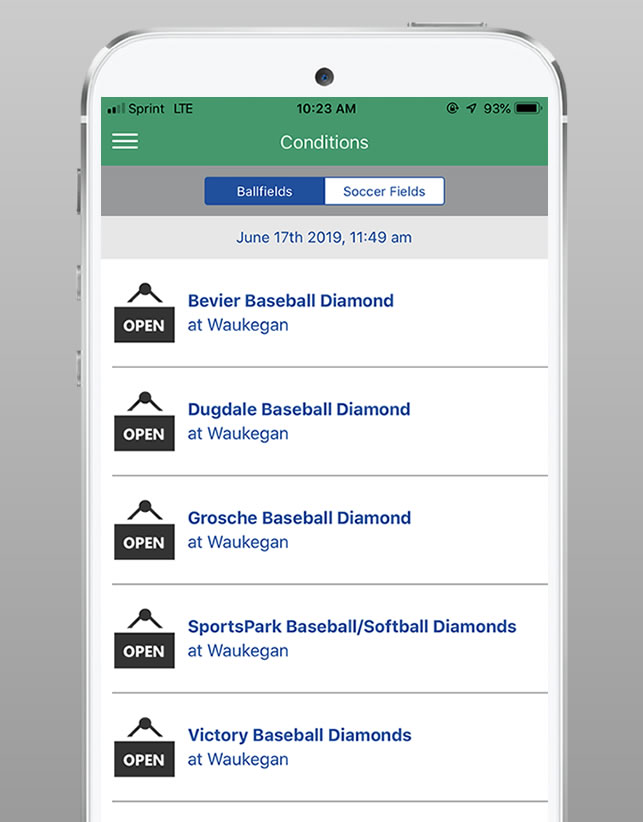View Dugdale Baseball Diamond details

298,421
